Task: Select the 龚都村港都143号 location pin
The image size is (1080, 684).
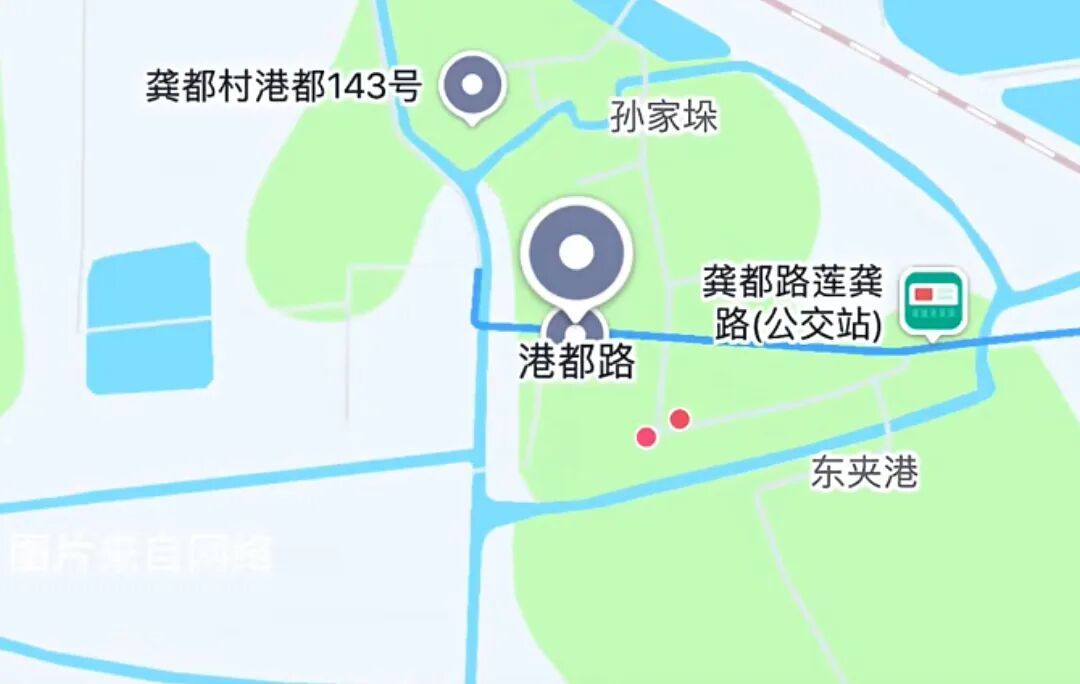Action: pyautogui.click(x=472, y=87)
